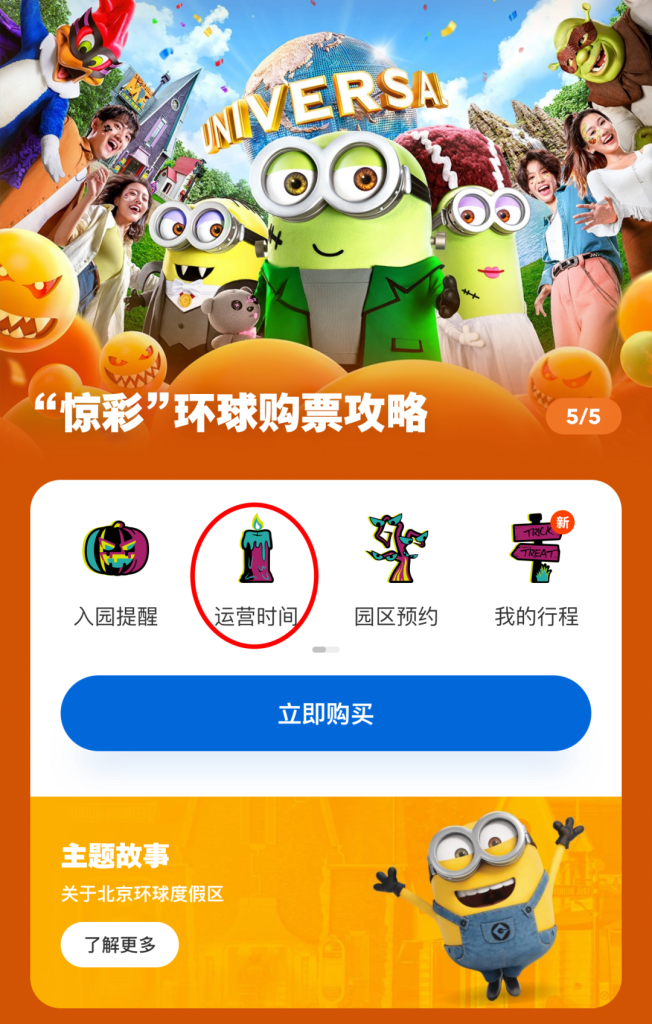Check 运营时间 operating hours

[x=255, y=572]
